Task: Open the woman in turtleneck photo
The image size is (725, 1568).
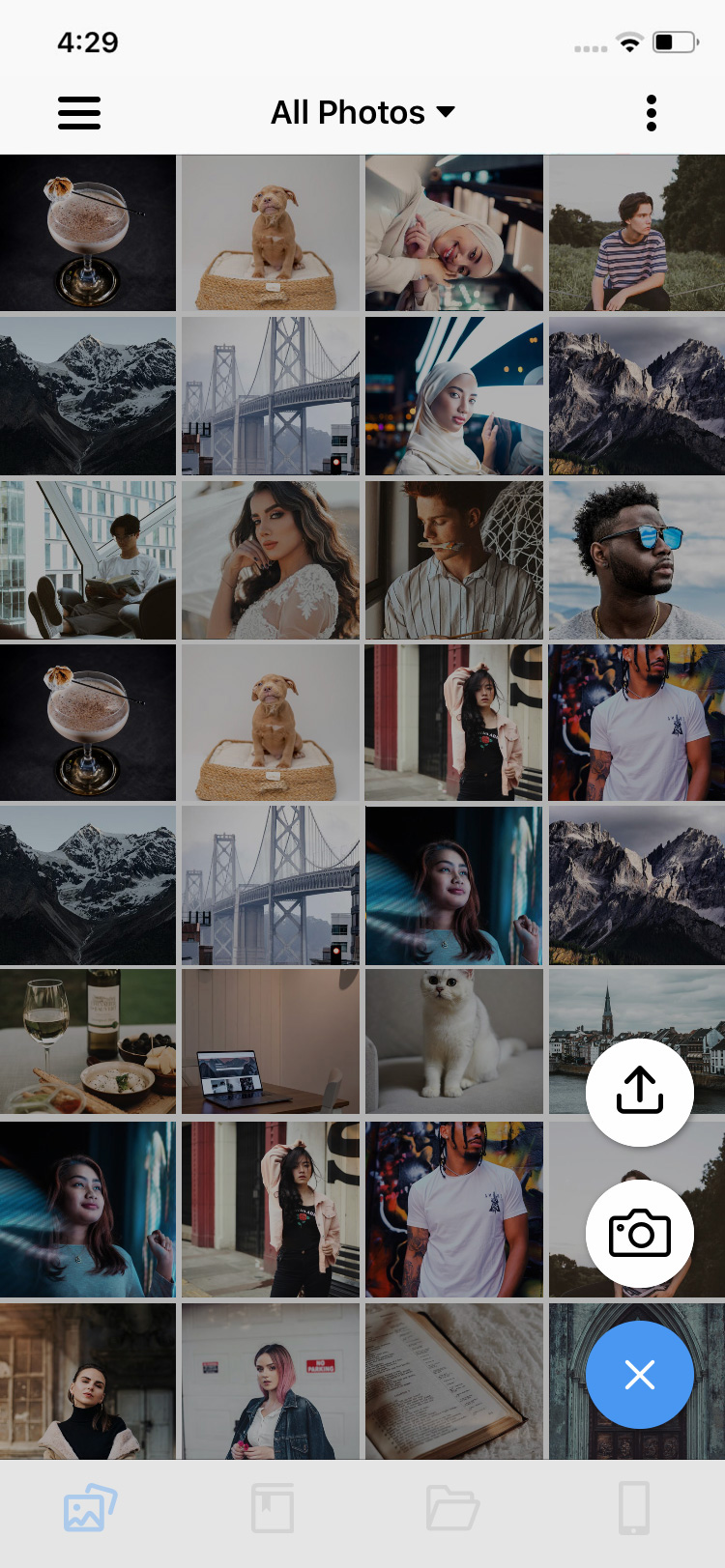Action: [88, 1382]
